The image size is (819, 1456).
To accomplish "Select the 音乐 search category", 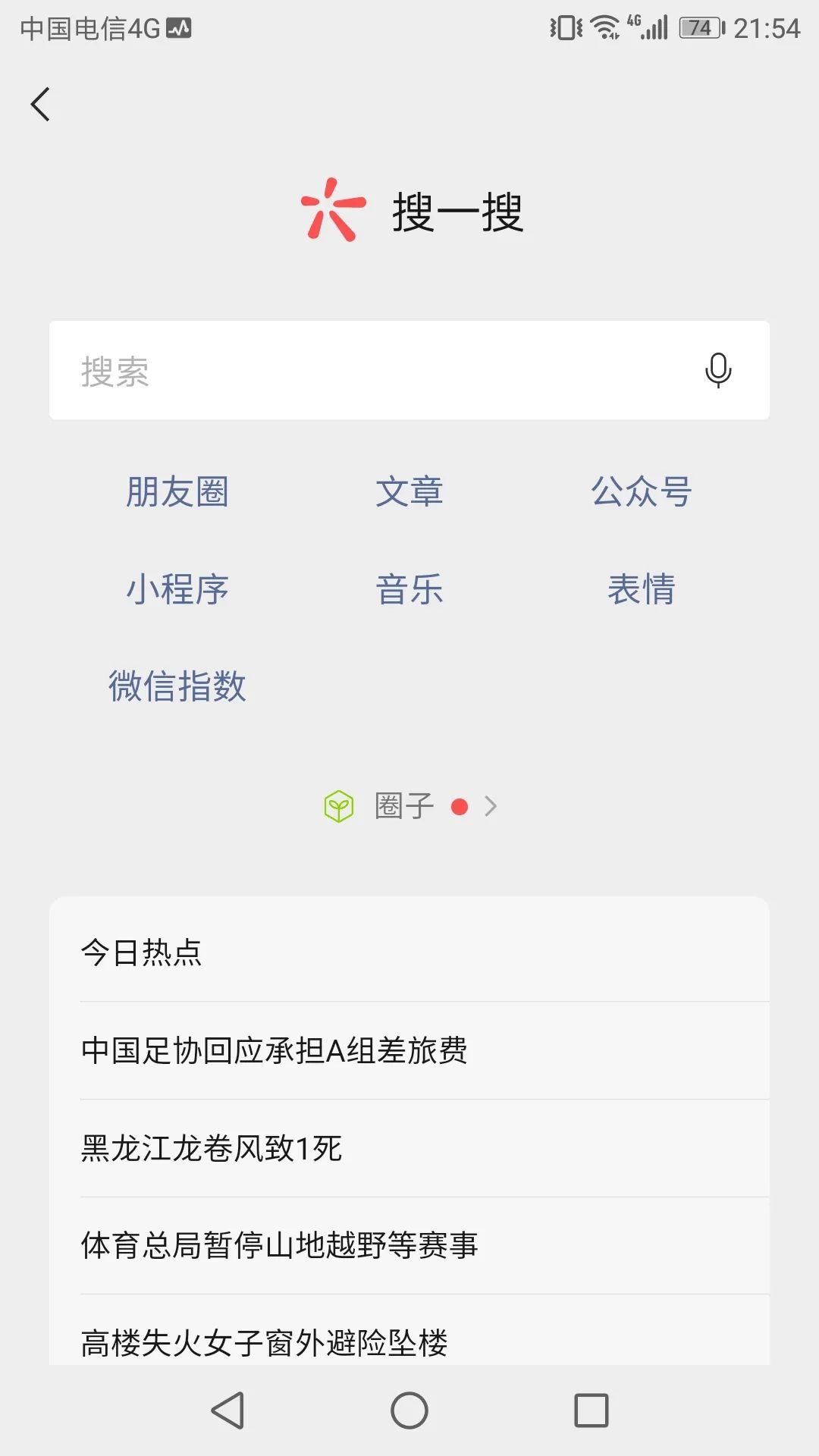I will coord(409,589).
